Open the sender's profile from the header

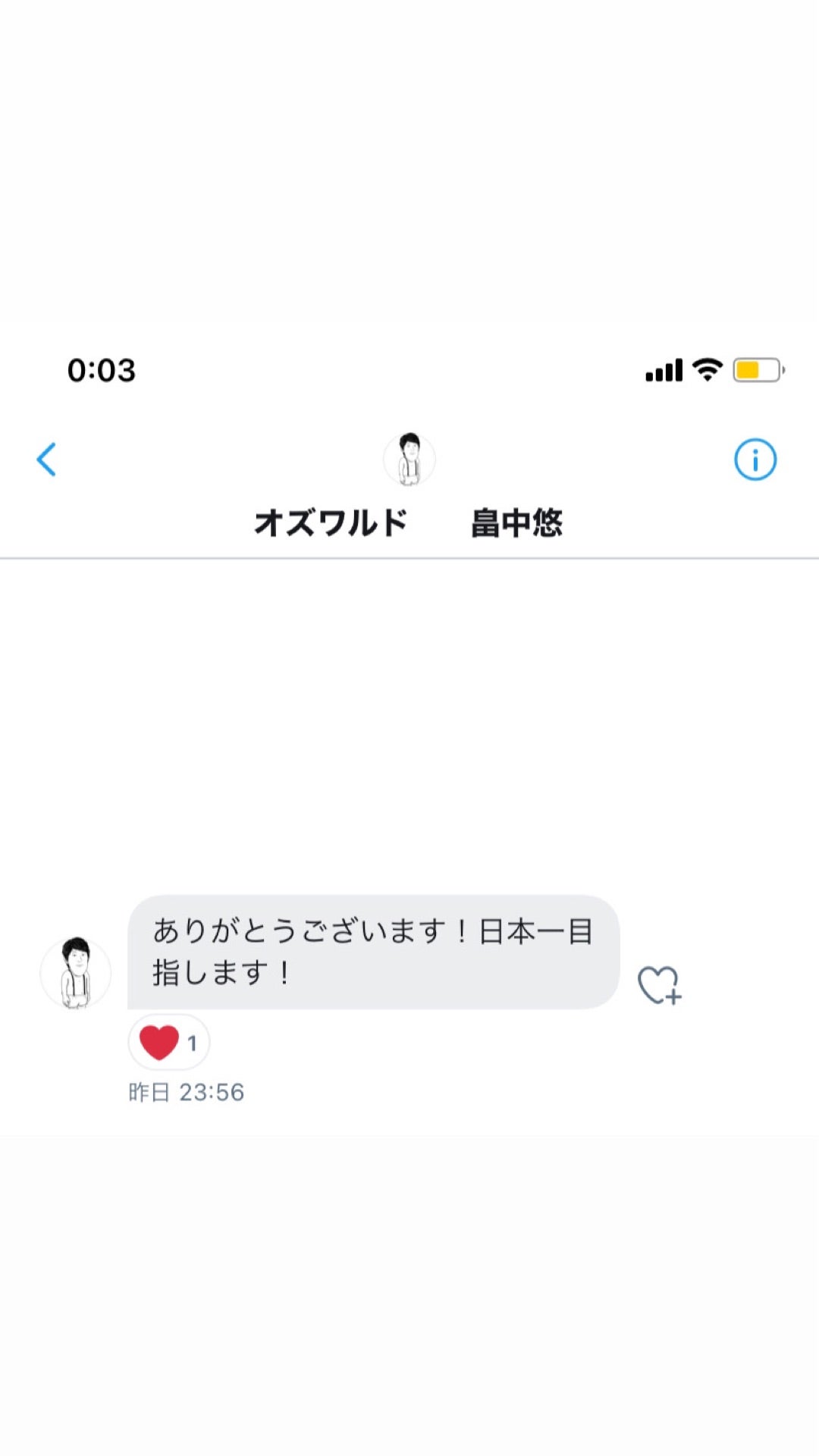point(409,459)
